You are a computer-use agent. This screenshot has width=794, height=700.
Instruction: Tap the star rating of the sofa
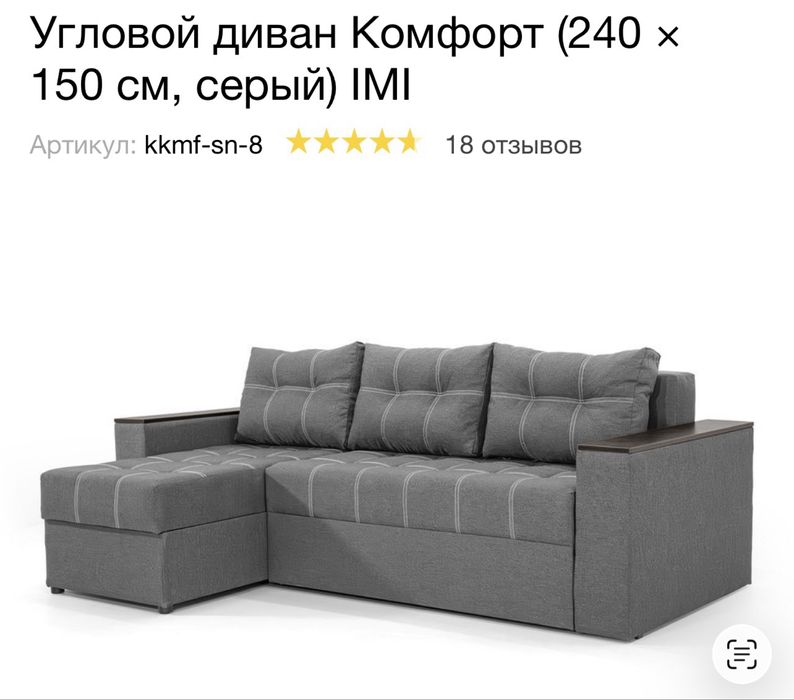pos(353,144)
